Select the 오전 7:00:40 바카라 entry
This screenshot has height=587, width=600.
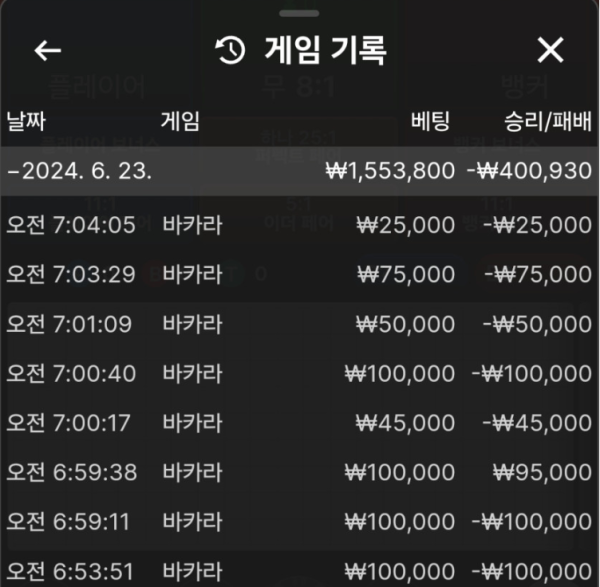[300, 373]
